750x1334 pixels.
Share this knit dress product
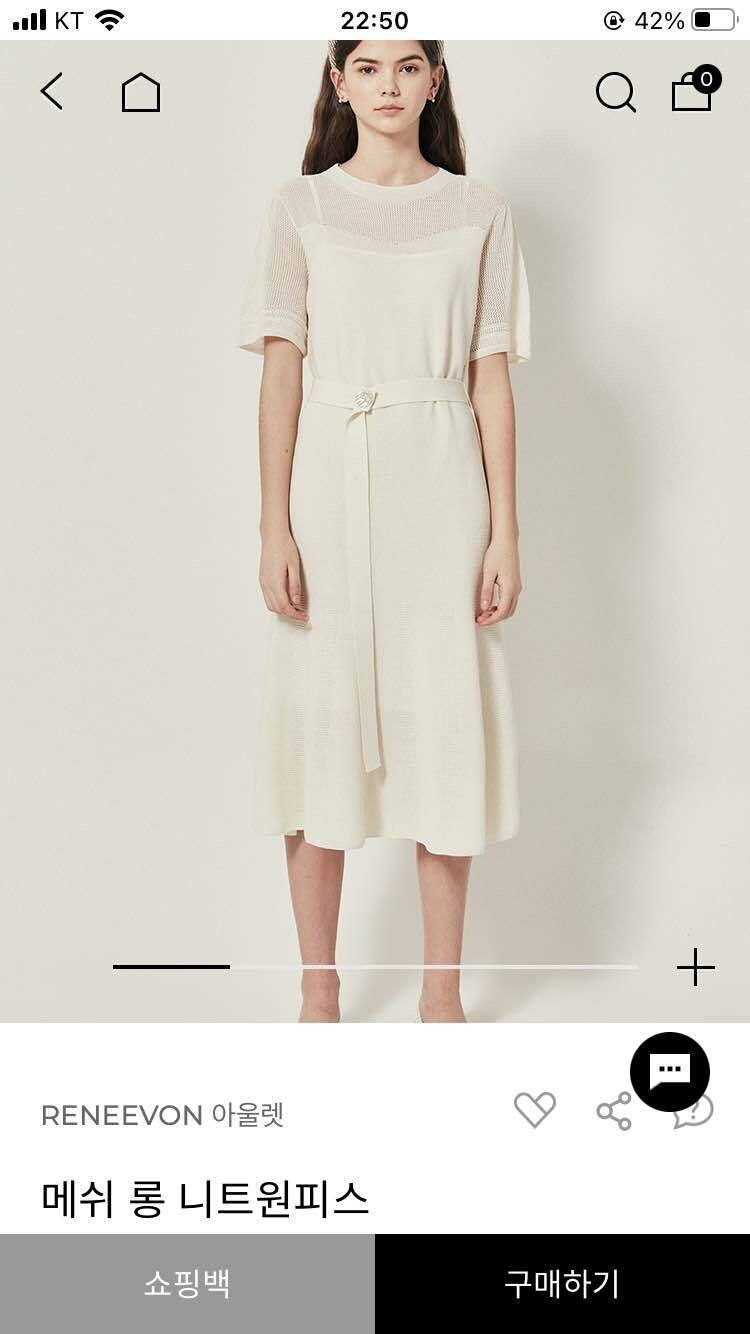(x=614, y=1111)
